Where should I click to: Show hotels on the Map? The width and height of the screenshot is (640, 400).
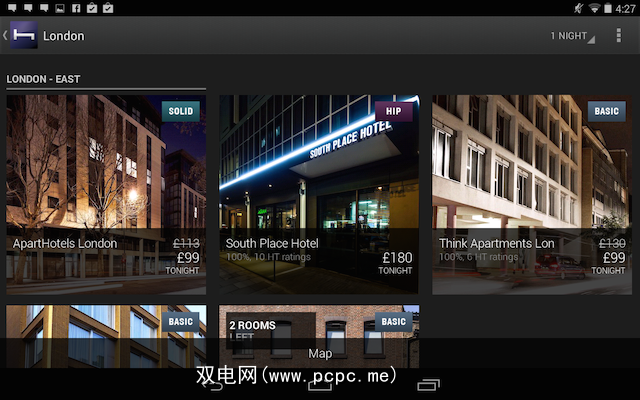point(320,353)
